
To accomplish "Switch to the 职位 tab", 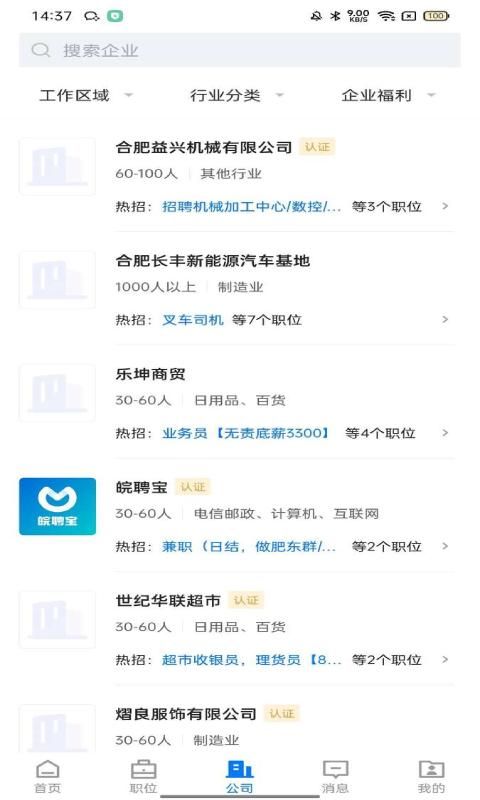I will 143,777.
